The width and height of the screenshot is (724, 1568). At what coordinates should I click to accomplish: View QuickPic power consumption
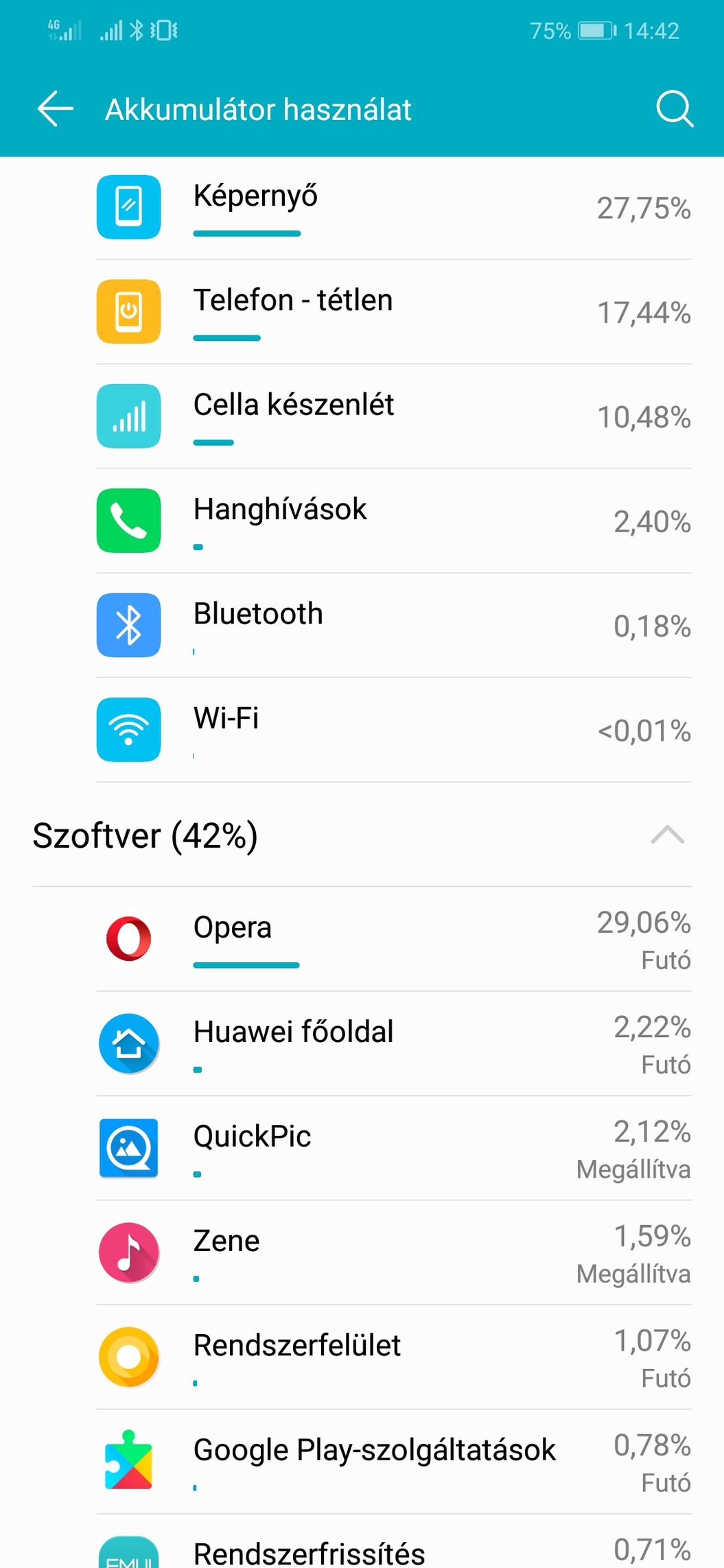(x=362, y=1148)
